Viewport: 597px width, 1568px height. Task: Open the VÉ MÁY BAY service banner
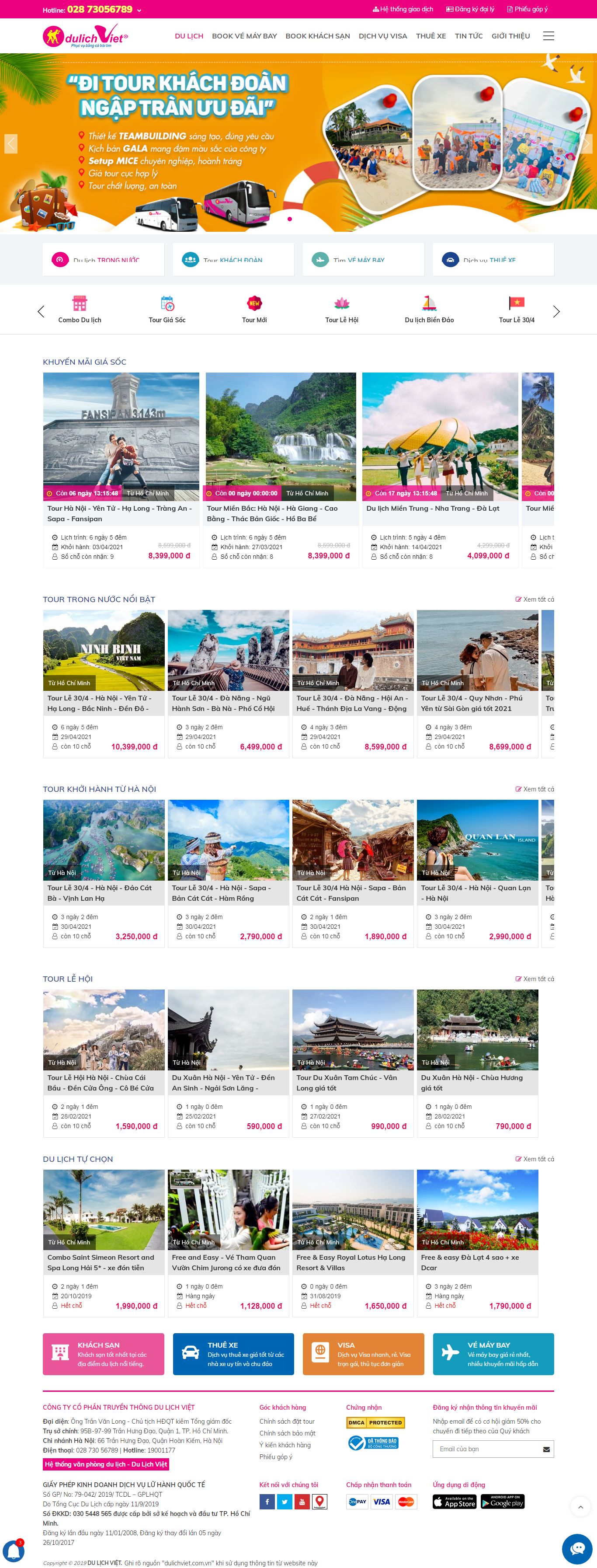coord(493,1354)
